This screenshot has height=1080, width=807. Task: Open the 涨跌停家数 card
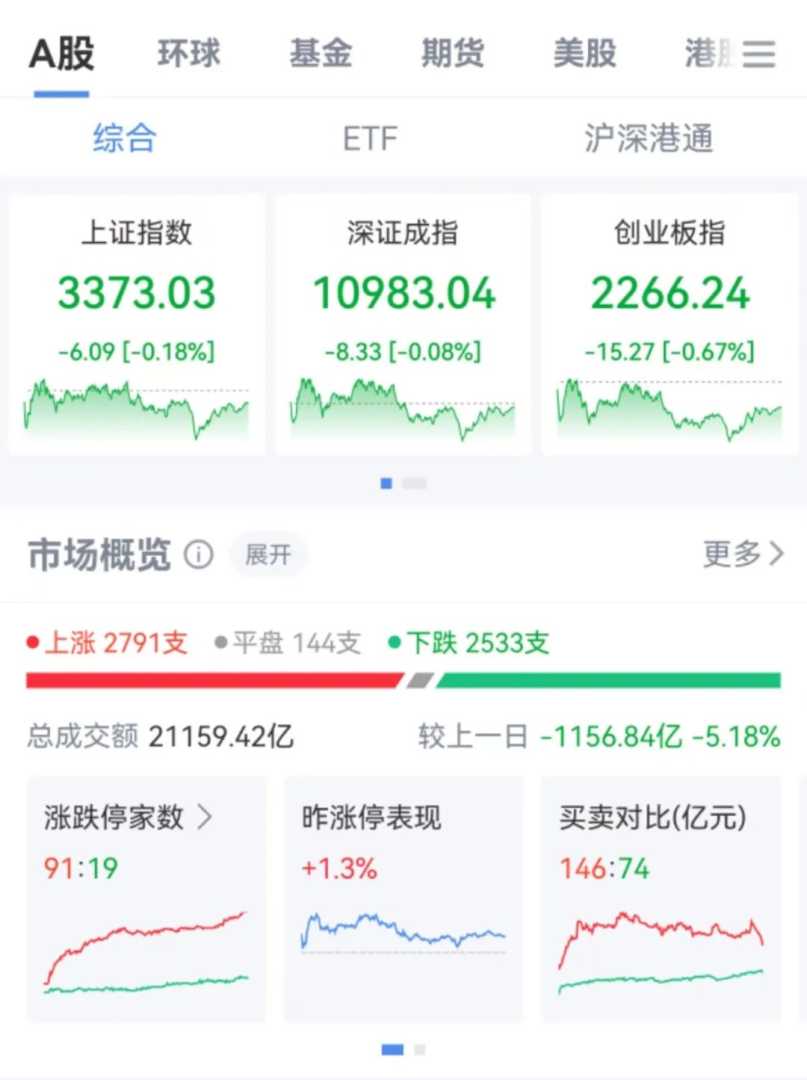click(x=146, y=898)
